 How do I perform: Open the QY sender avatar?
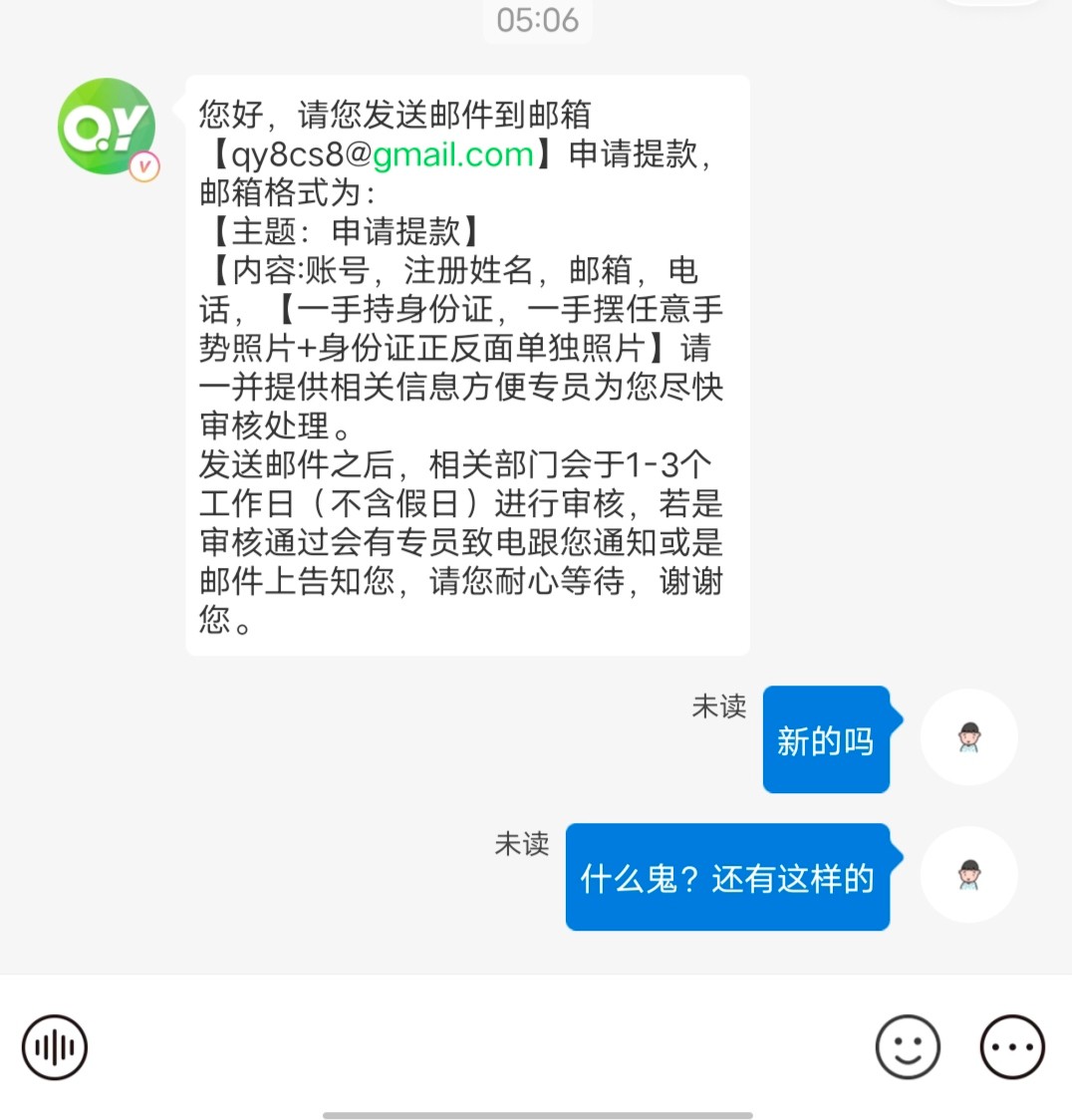tap(107, 127)
